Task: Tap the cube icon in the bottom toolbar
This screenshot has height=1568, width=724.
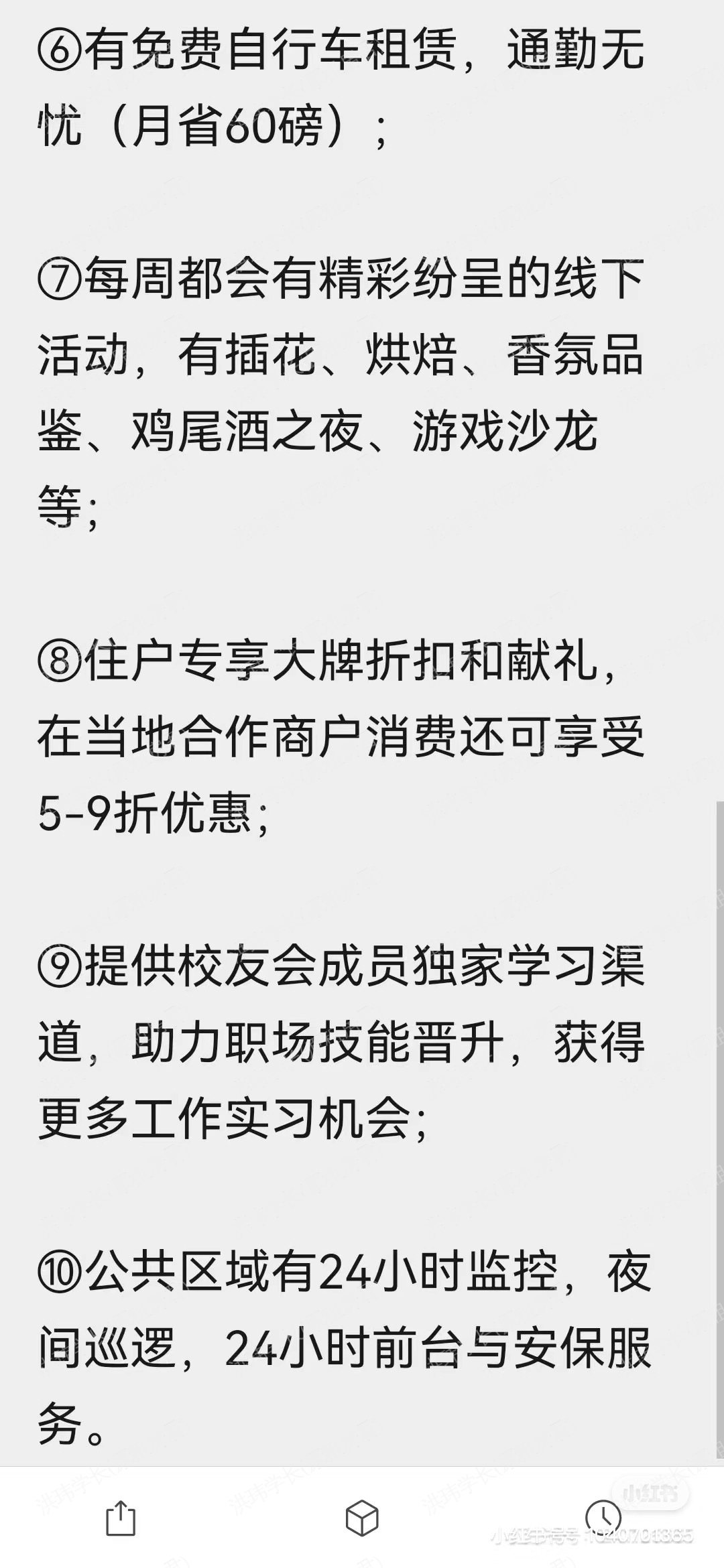Action: pyautogui.click(x=362, y=1518)
